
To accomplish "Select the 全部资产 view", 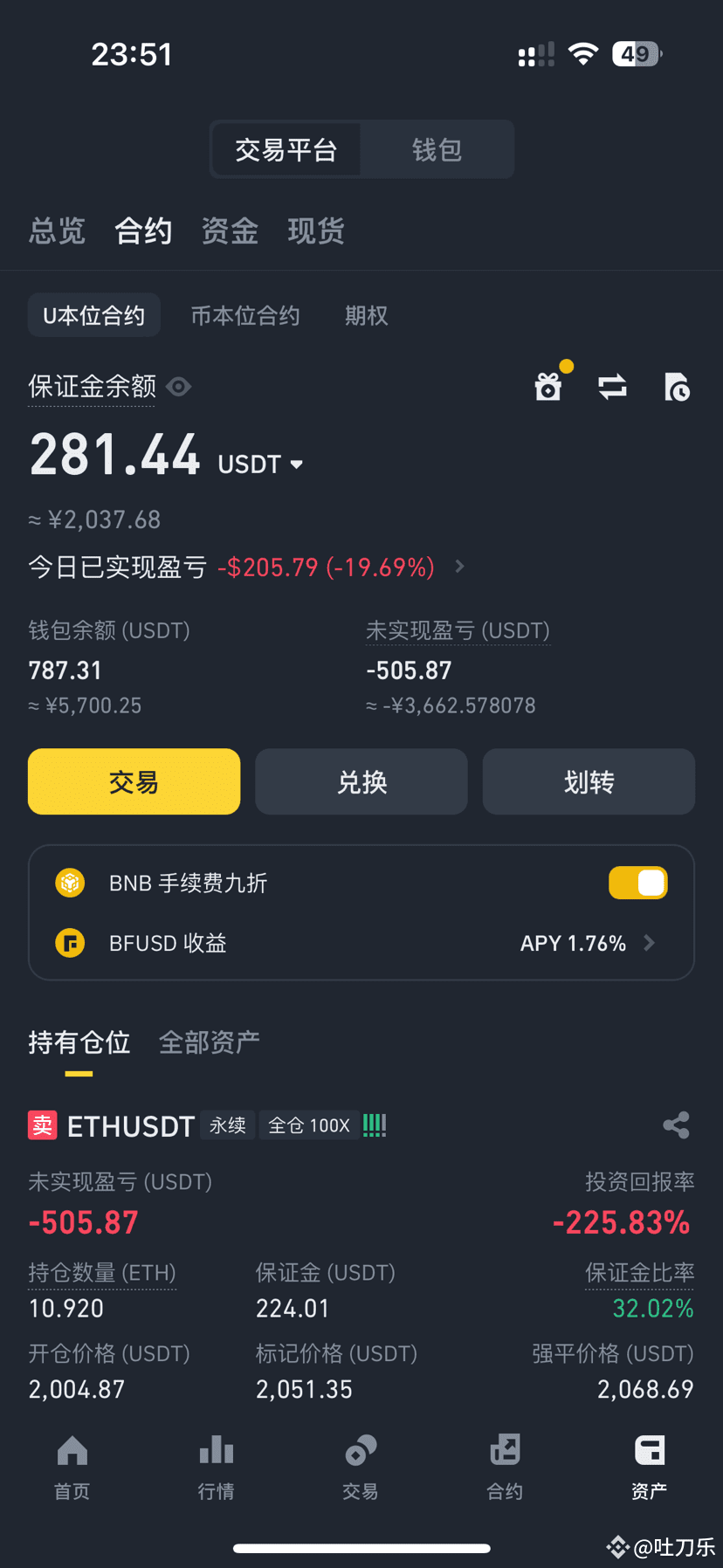I will [209, 1042].
